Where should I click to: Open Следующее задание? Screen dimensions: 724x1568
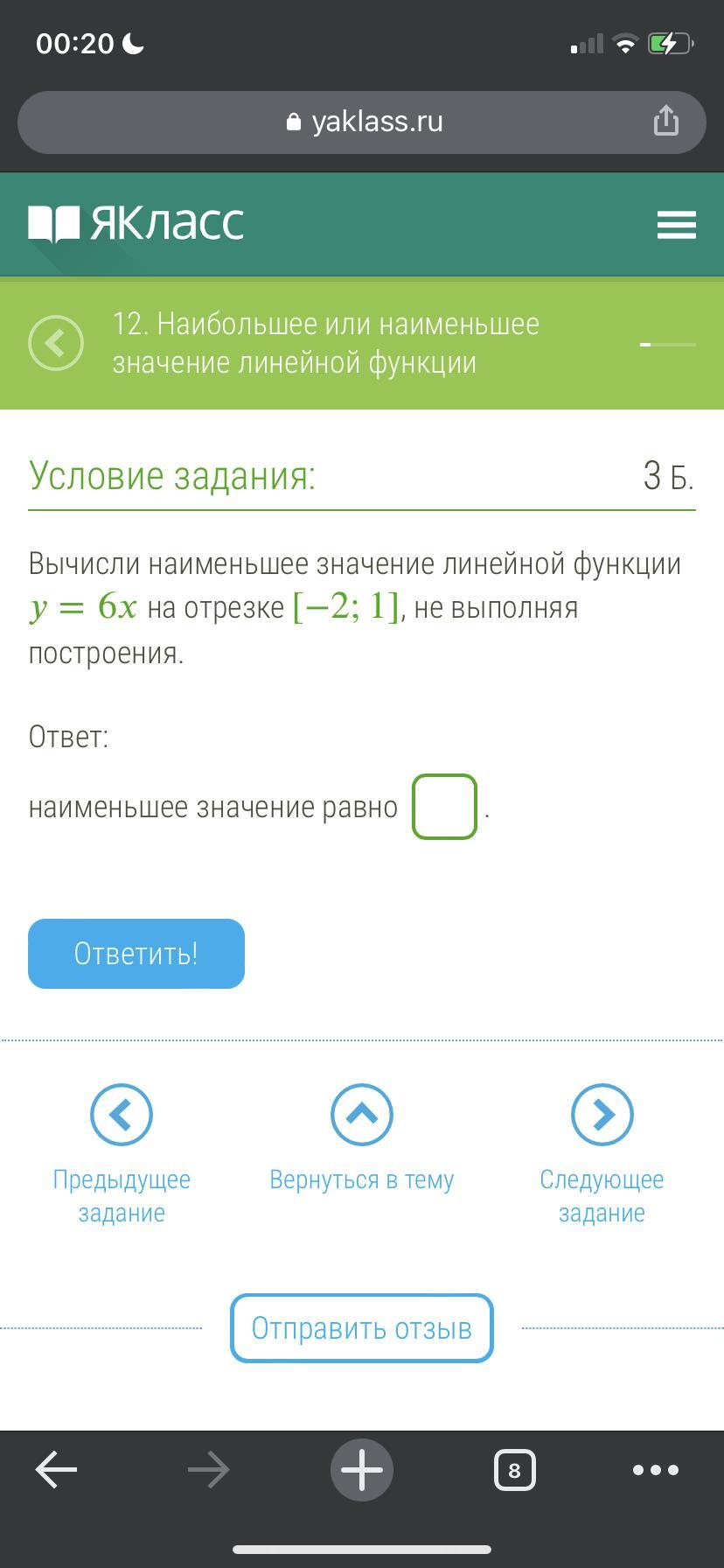(x=602, y=1154)
